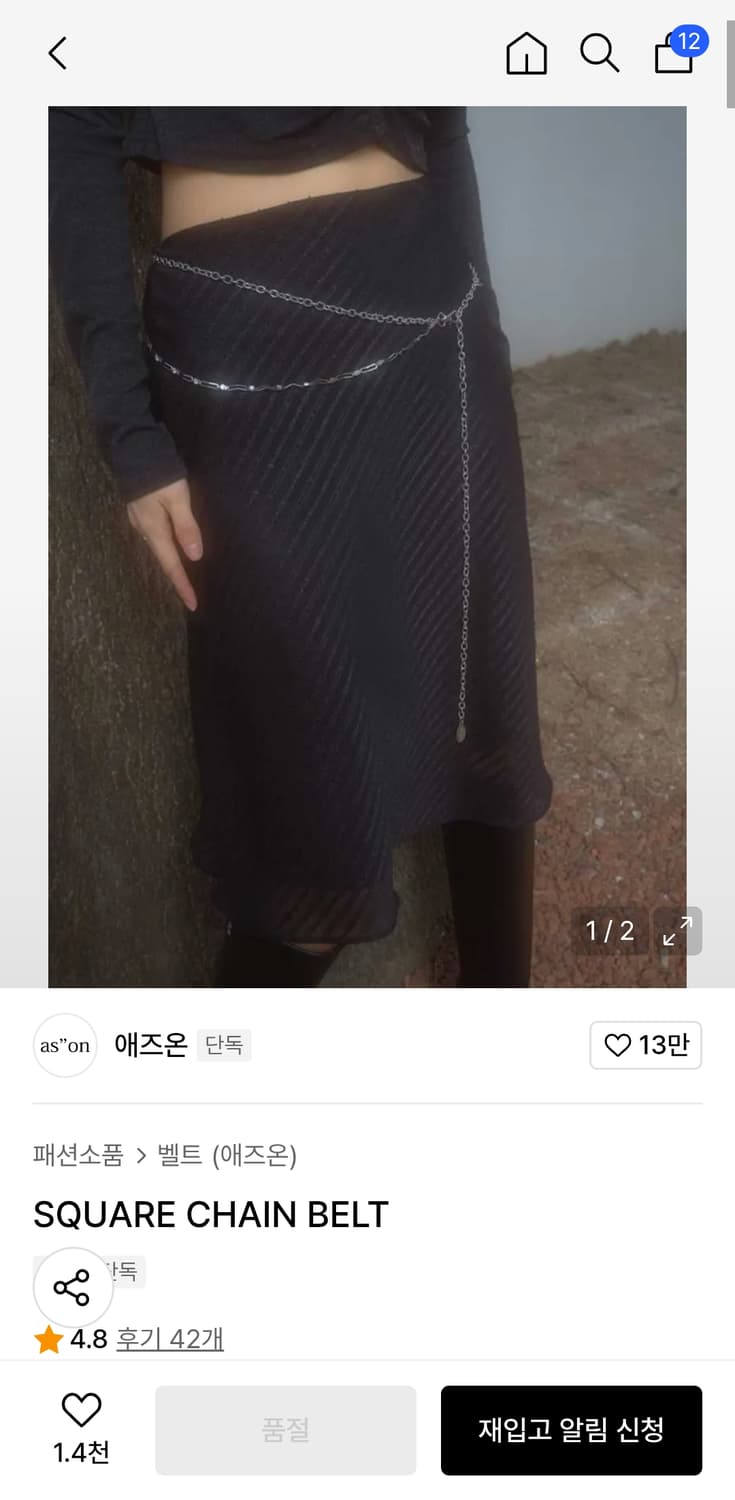Expand the product image to fullscreen
Screen dimensions: 735x1500
(x=678, y=931)
